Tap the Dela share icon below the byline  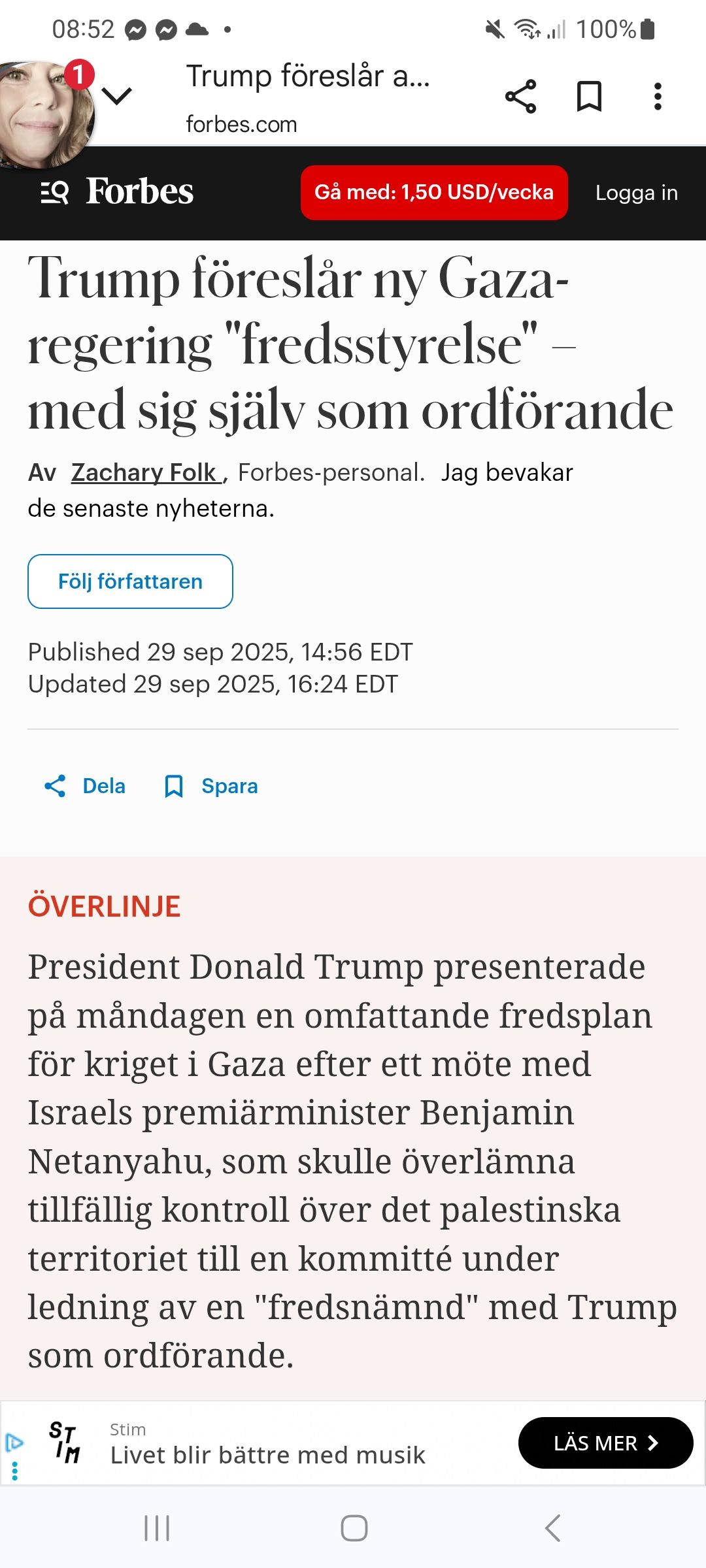click(x=56, y=786)
